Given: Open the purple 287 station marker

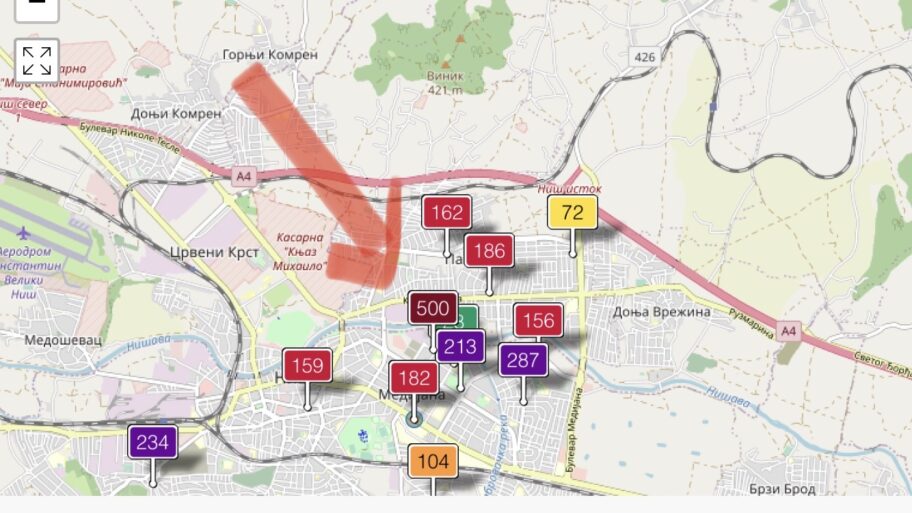Looking at the screenshot, I should (523, 360).
